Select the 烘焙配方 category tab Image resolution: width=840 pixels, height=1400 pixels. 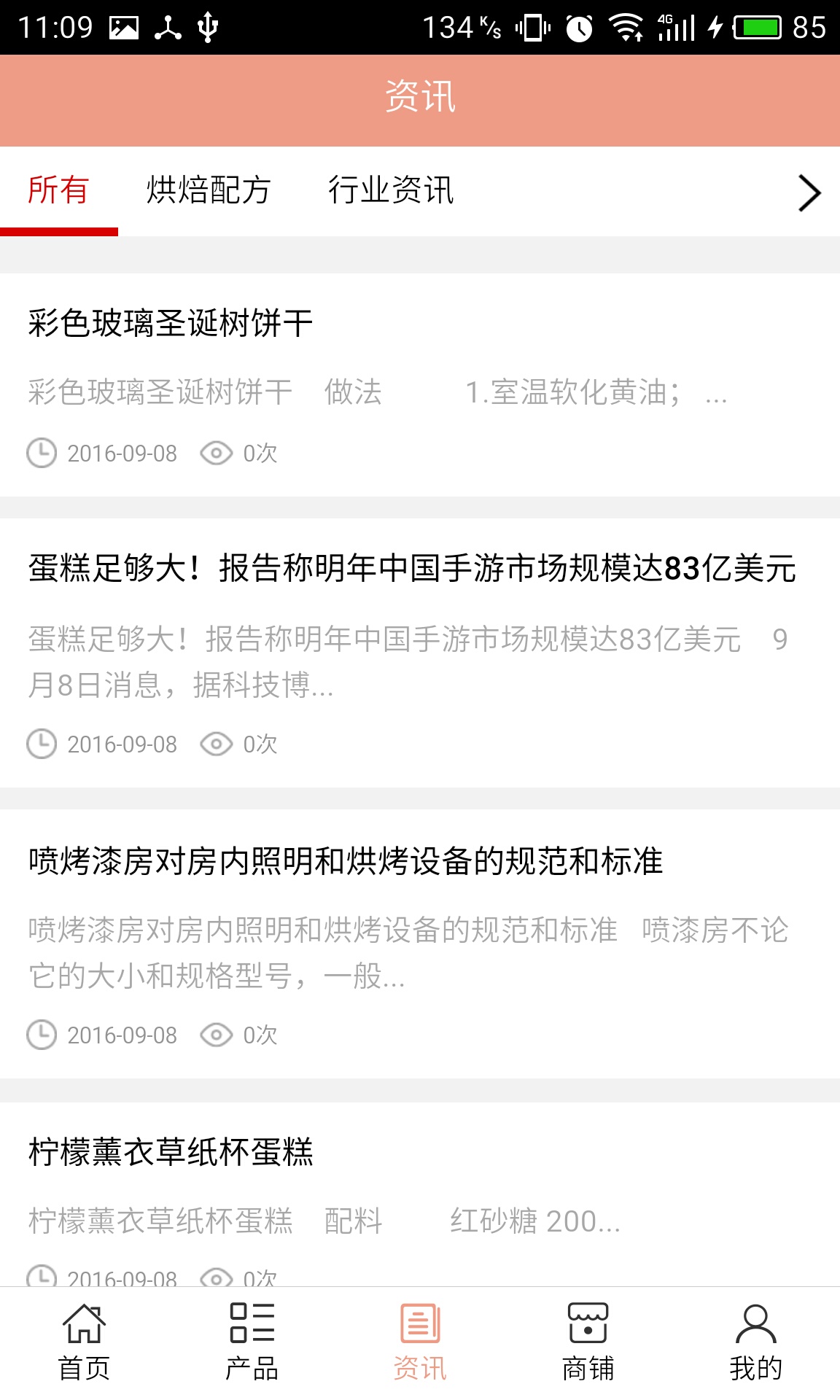(208, 190)
